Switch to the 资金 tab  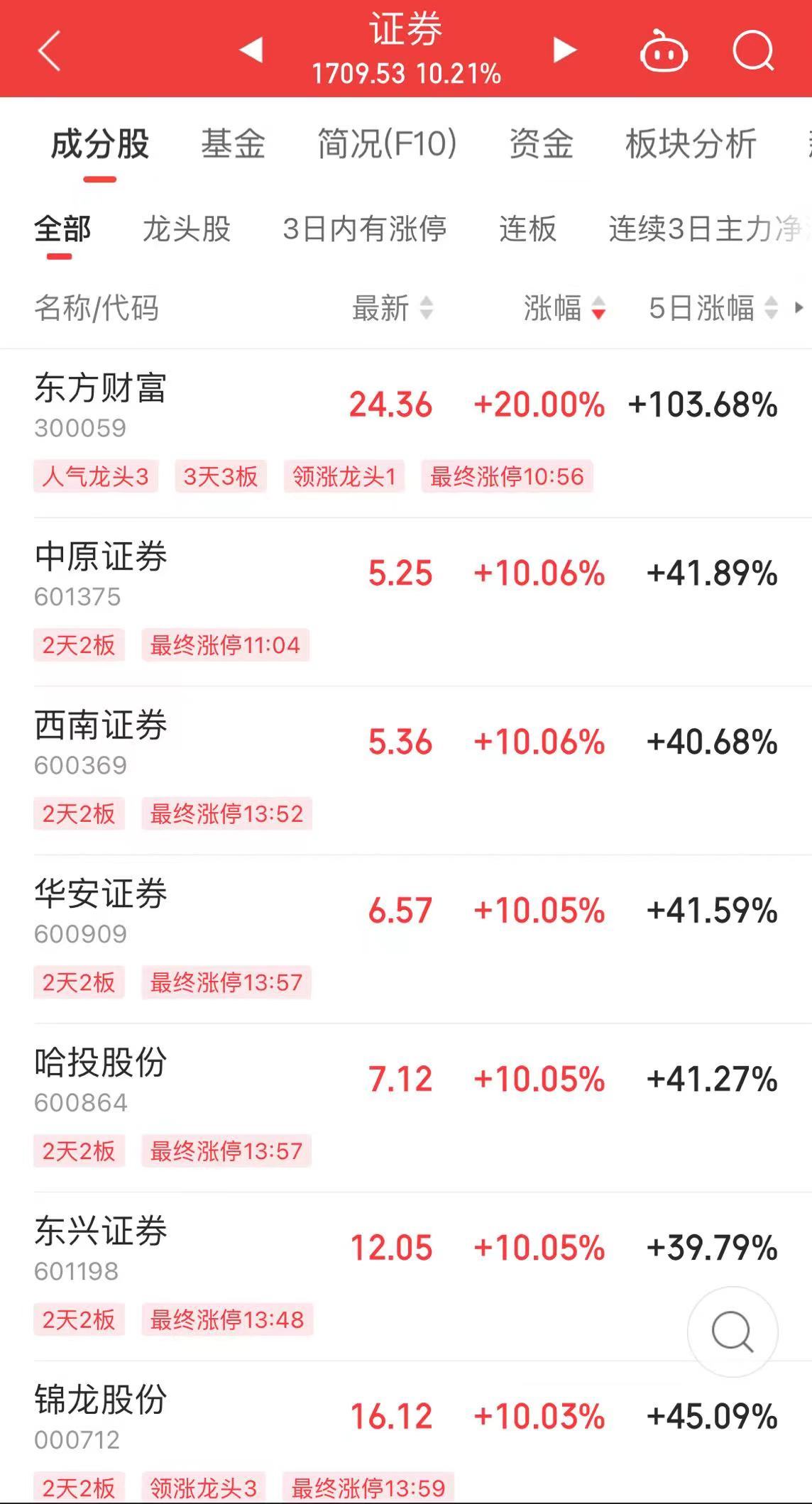[541, 144]
